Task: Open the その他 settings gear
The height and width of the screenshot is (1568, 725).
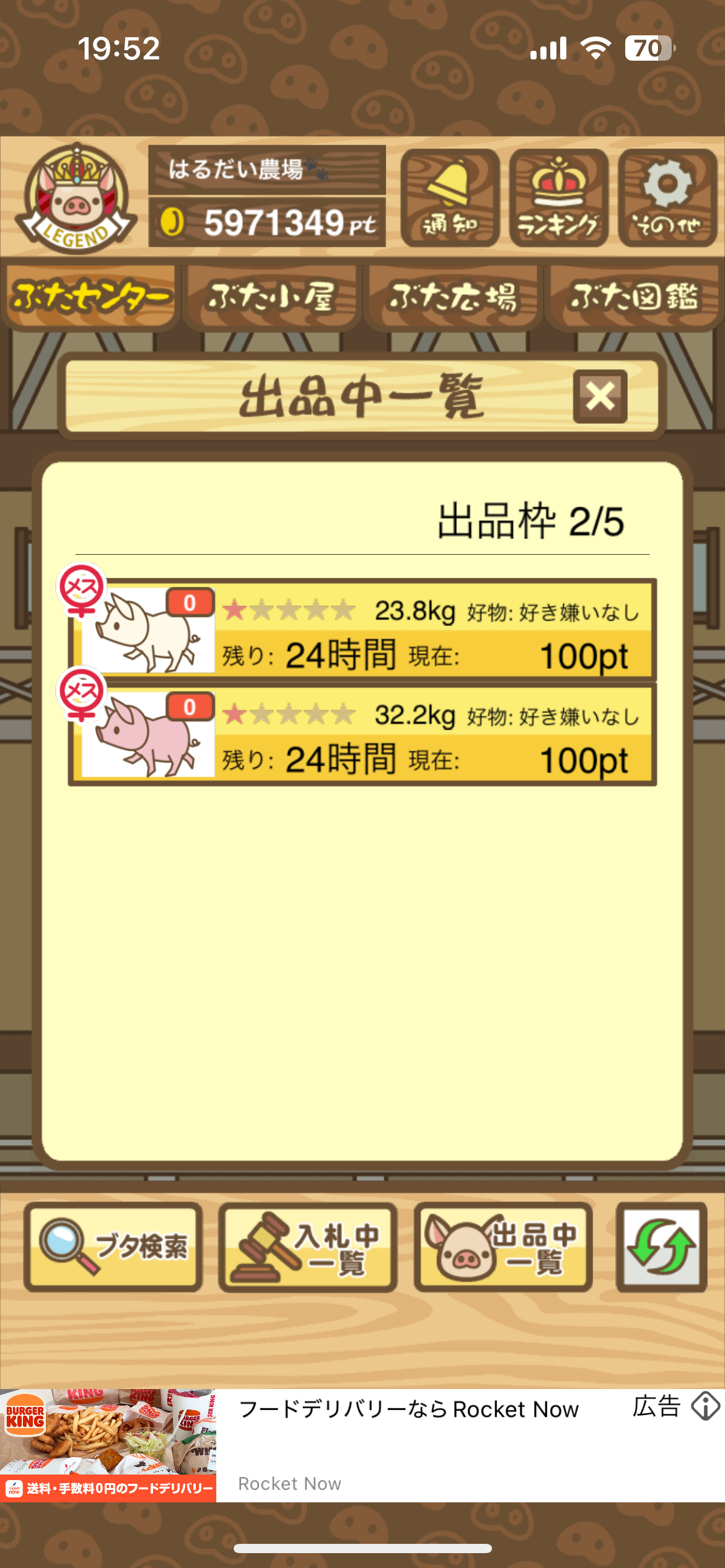Action: (x=667, y=198)
